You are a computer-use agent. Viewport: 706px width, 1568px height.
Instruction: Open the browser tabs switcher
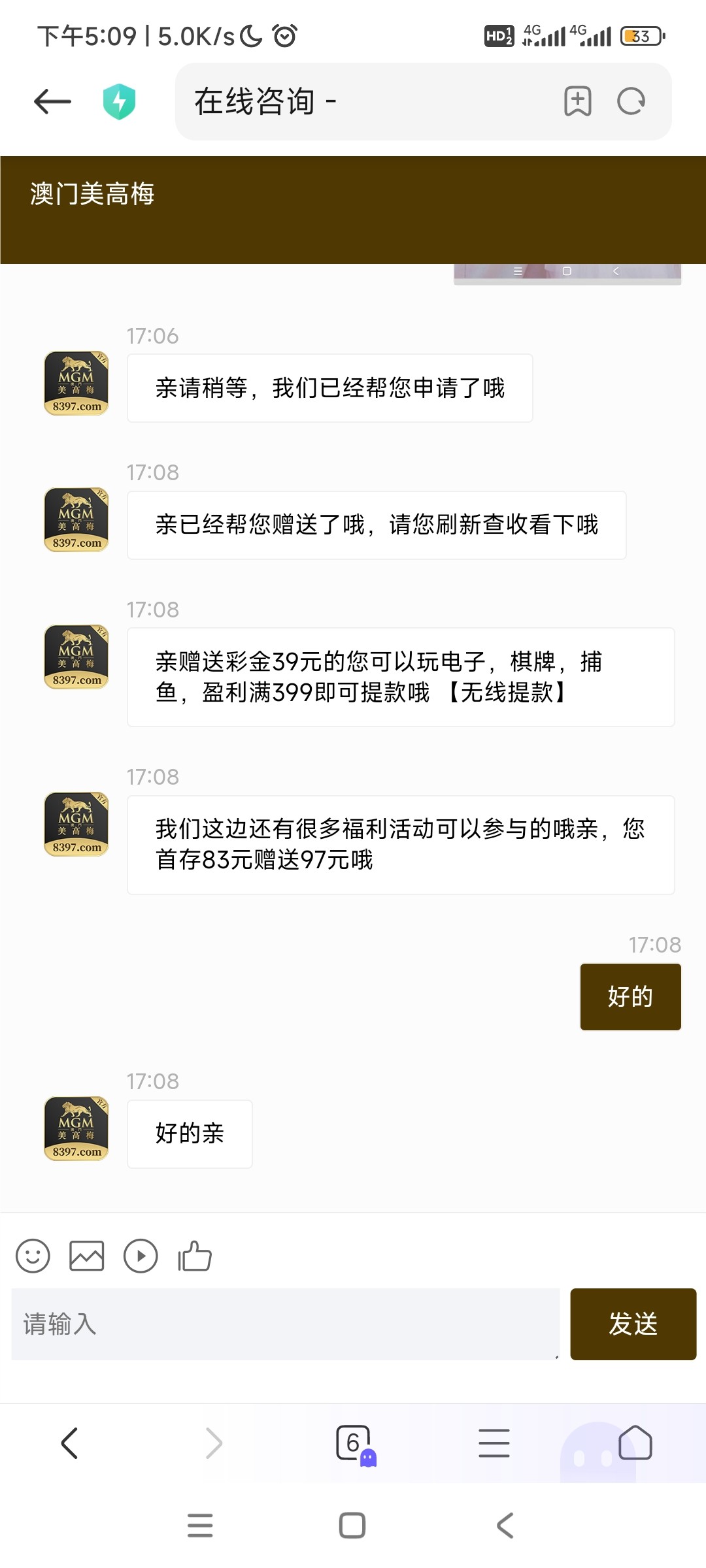[354, 1443]
